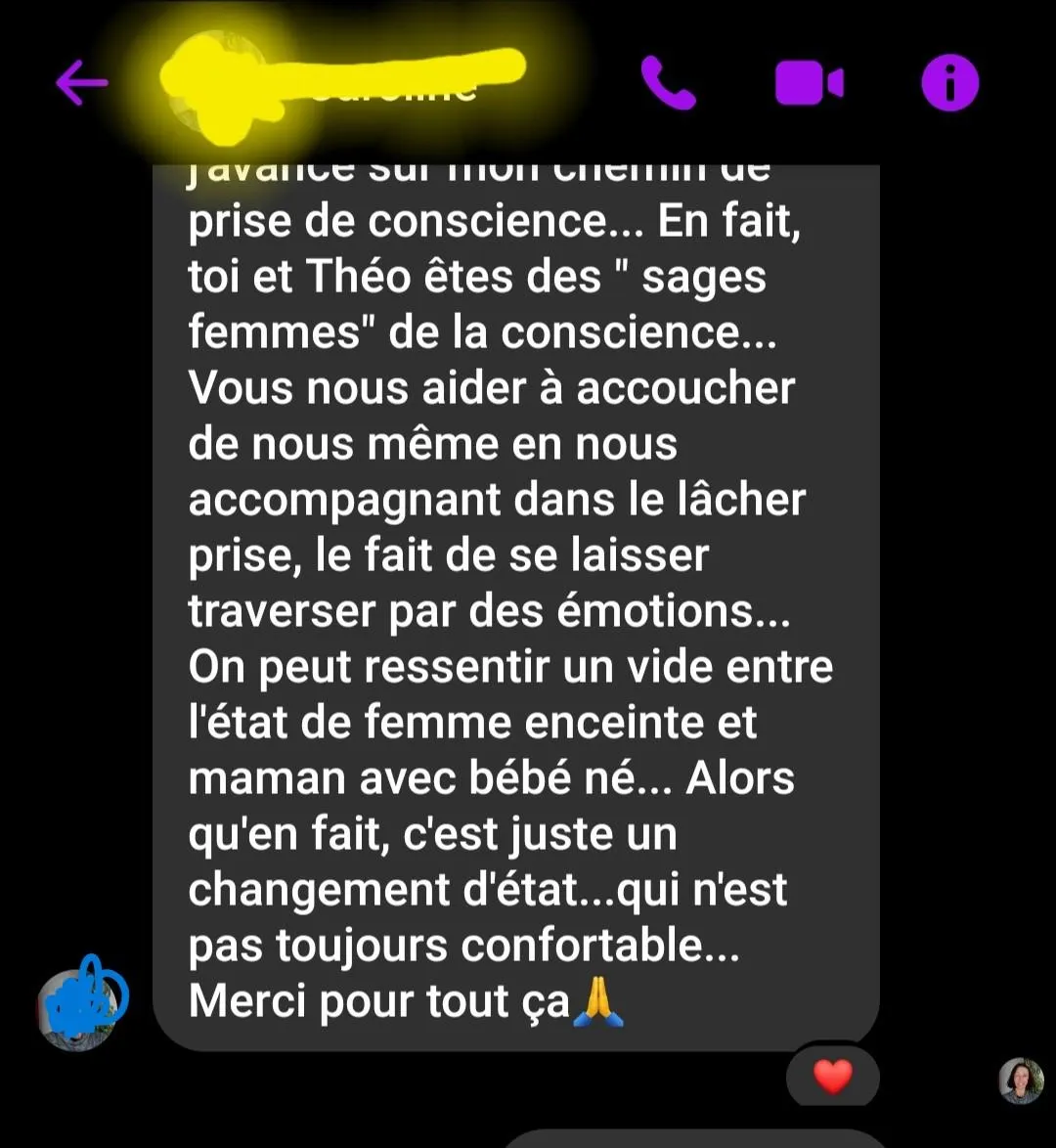Go back to the chat list
Viewport: 1056px width, 1148px height.
click(81, 83)
